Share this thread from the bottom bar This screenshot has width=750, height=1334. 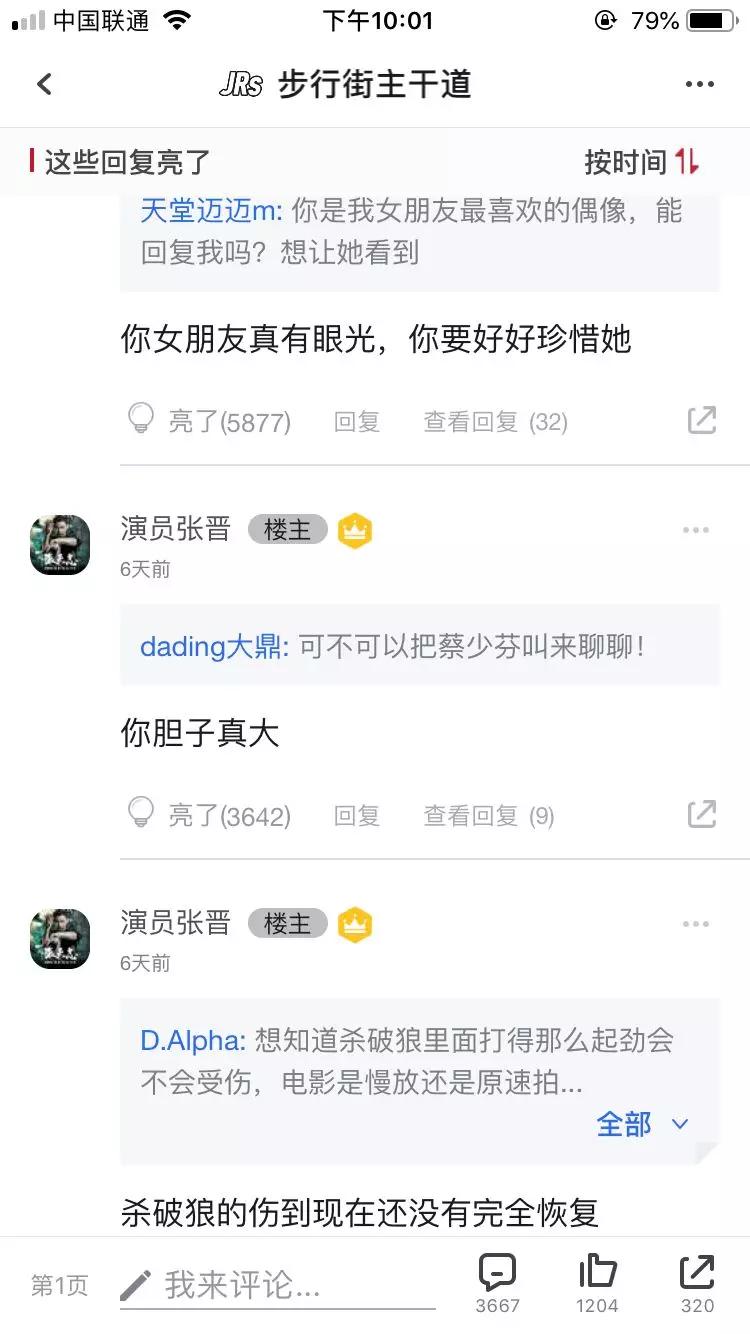click(697, 1281)
